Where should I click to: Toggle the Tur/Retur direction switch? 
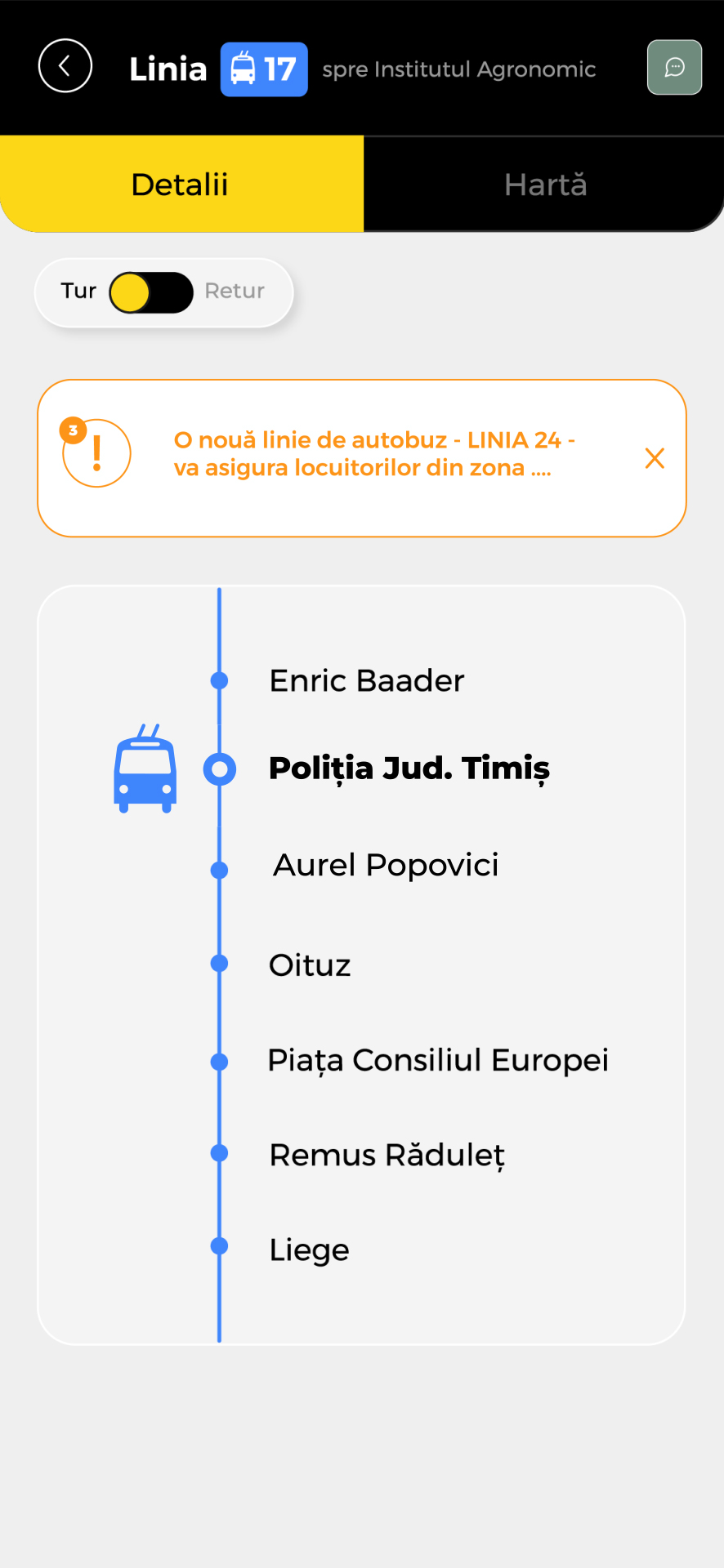(x=151, y=292)
